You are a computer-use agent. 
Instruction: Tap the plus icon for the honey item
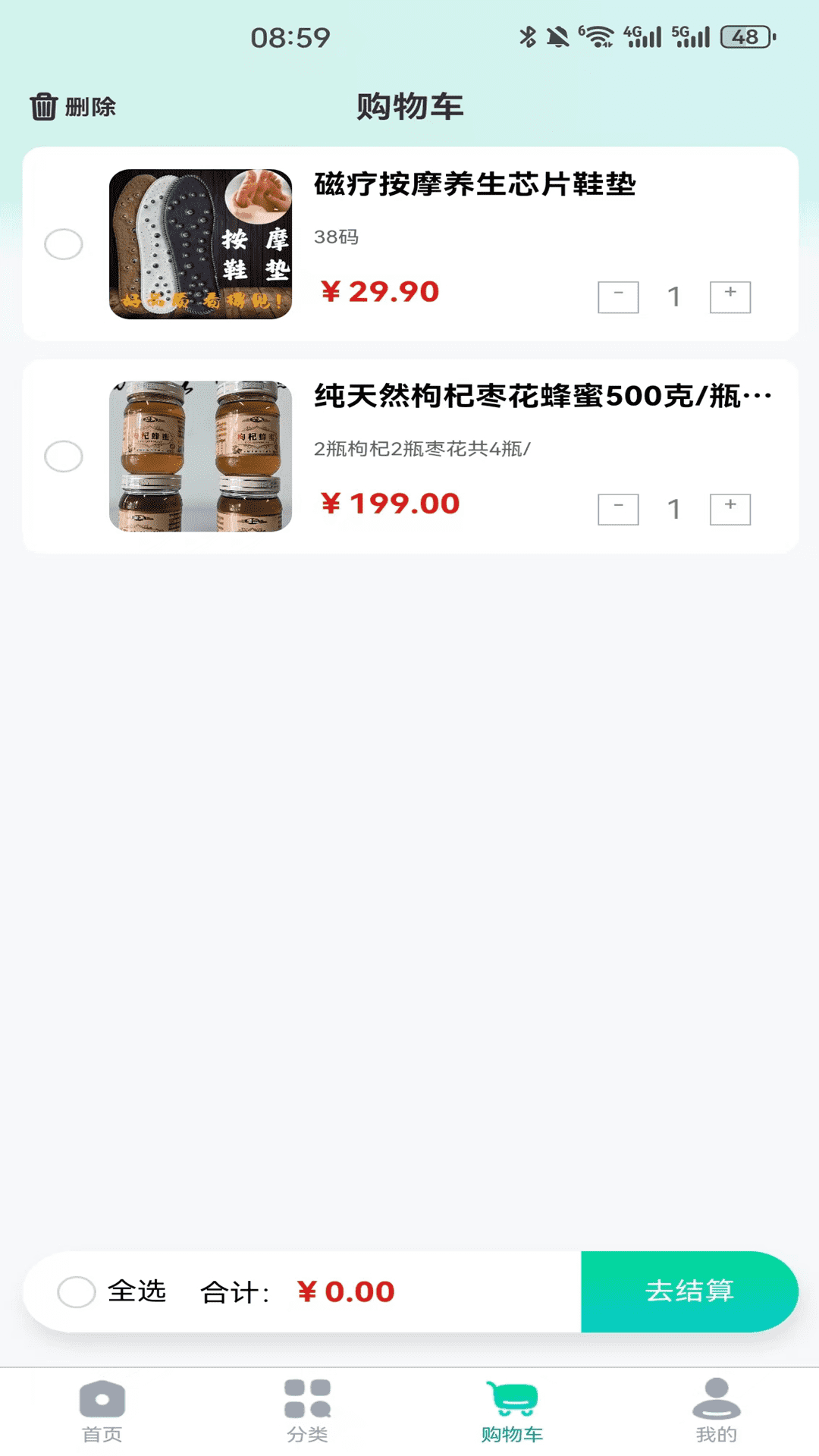coord(730,509)
